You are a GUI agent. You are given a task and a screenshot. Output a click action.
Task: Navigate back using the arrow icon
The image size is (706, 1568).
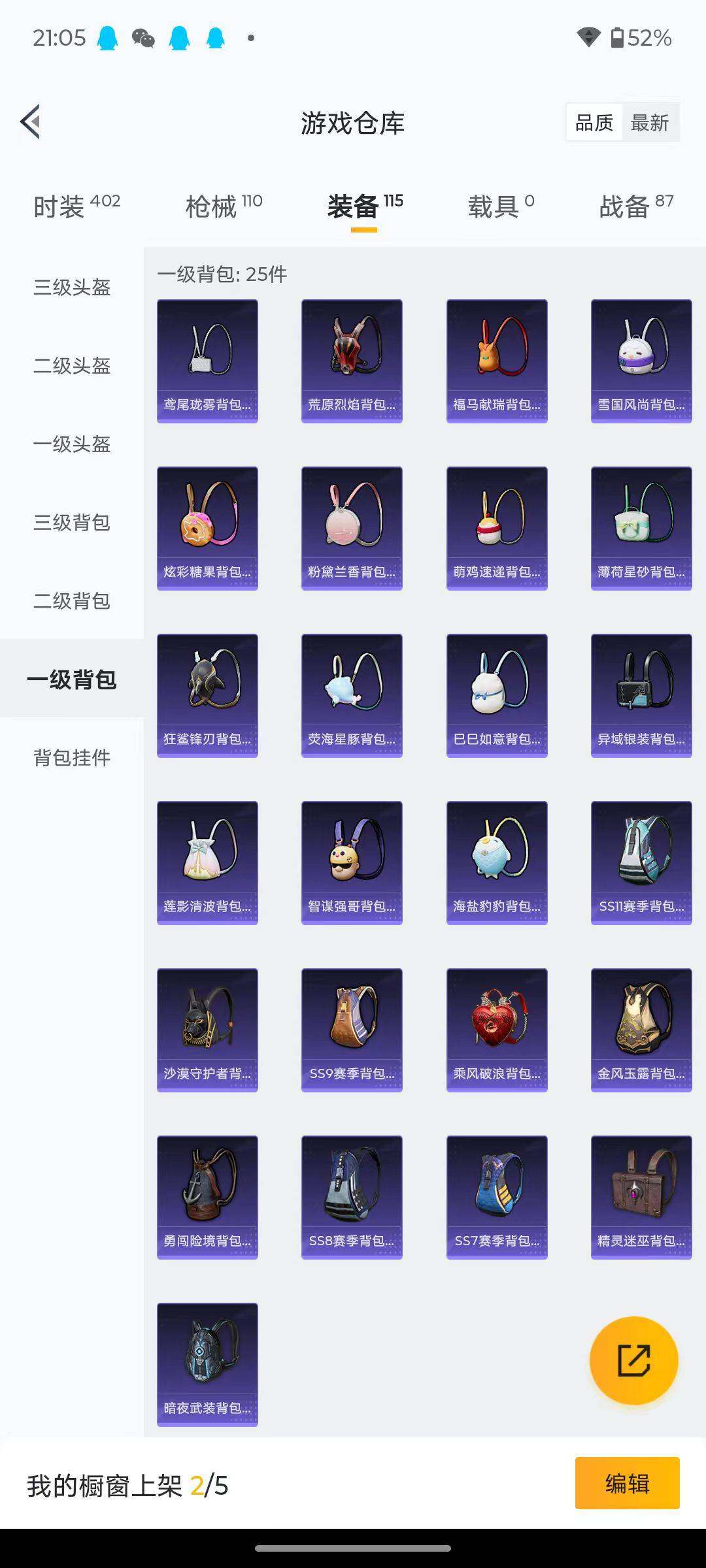point(29,122)
